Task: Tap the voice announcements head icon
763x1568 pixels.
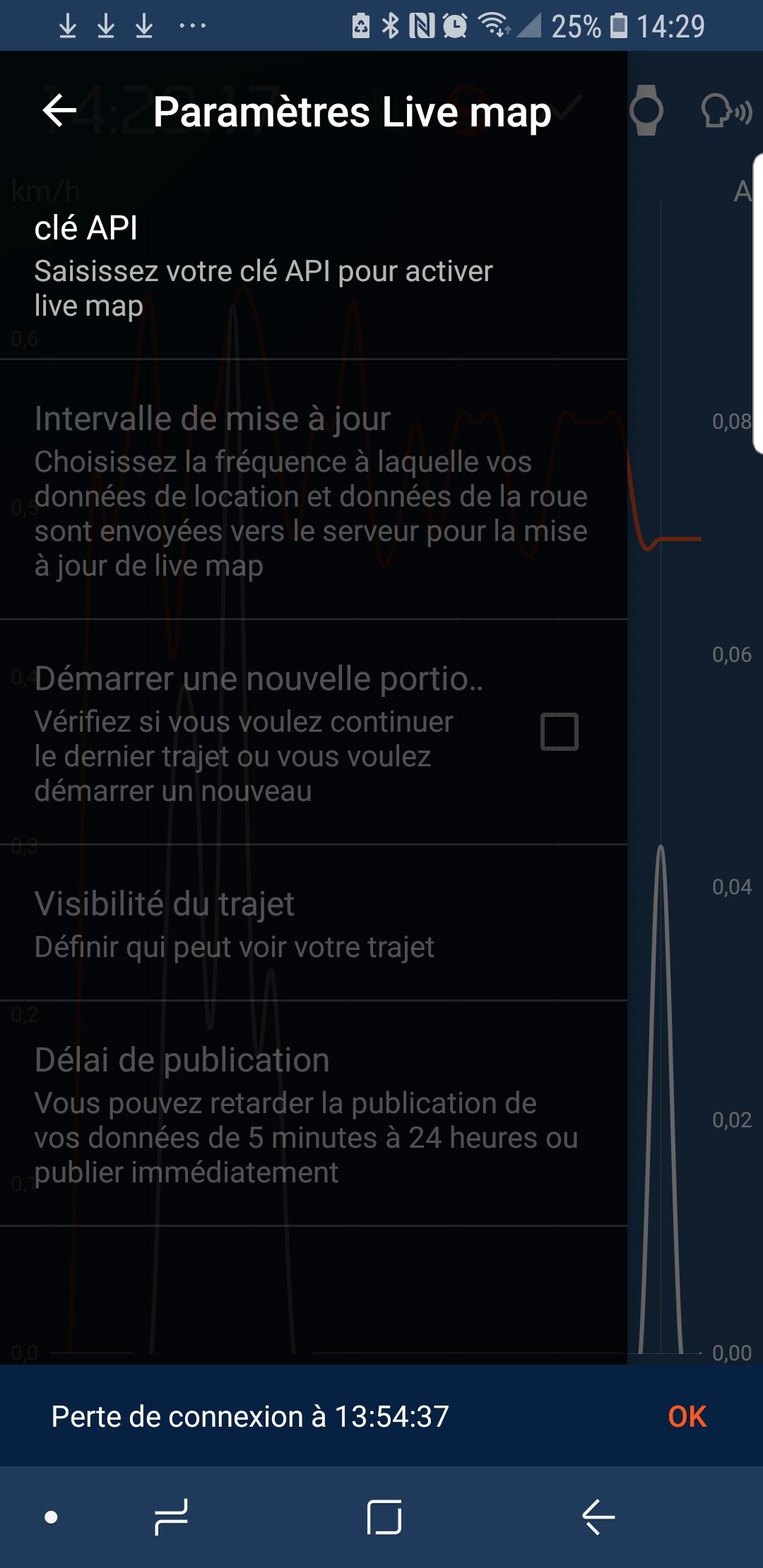Action: [x=726, y=112]
